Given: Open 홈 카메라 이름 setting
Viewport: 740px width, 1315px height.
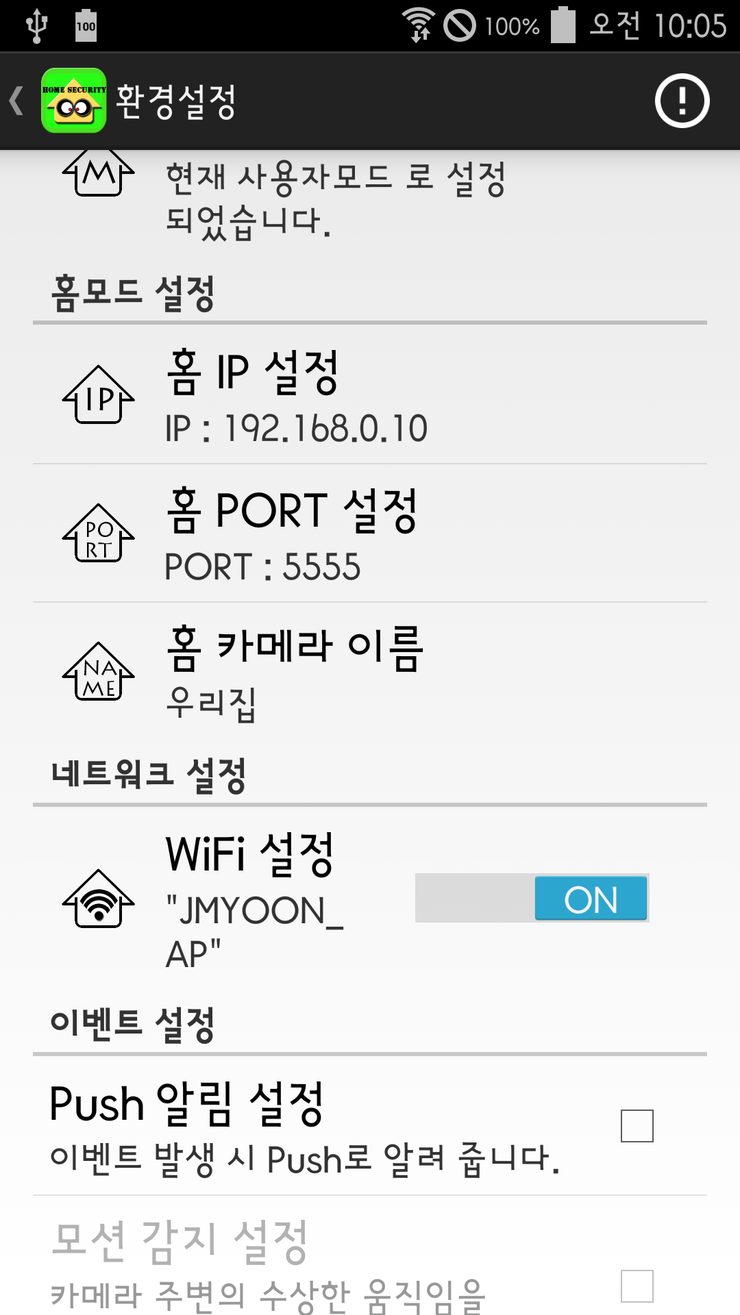Looking at the screenshot, I should 370,673.
